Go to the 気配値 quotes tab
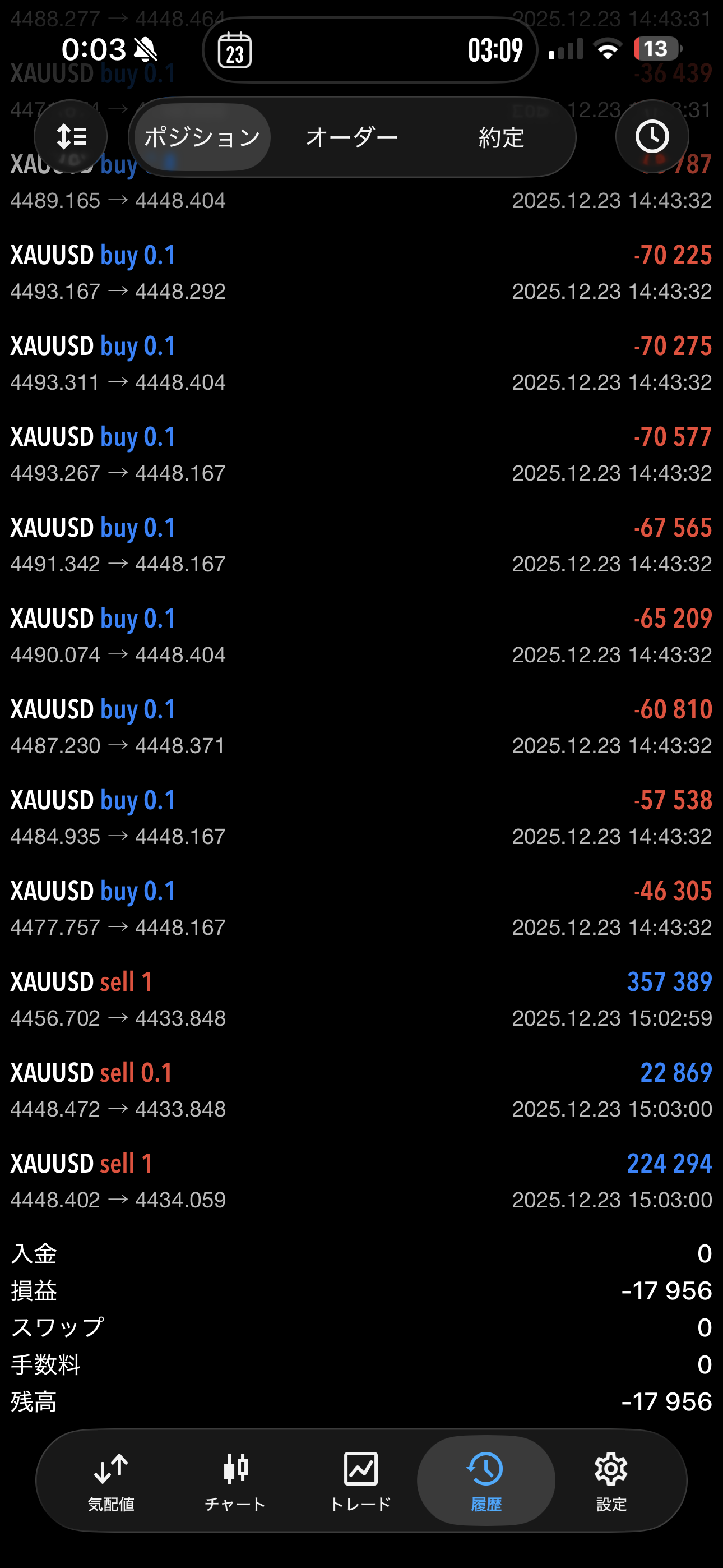Image resolution: width=723 pixels, height=1568 pixels. coord(111,1481)
